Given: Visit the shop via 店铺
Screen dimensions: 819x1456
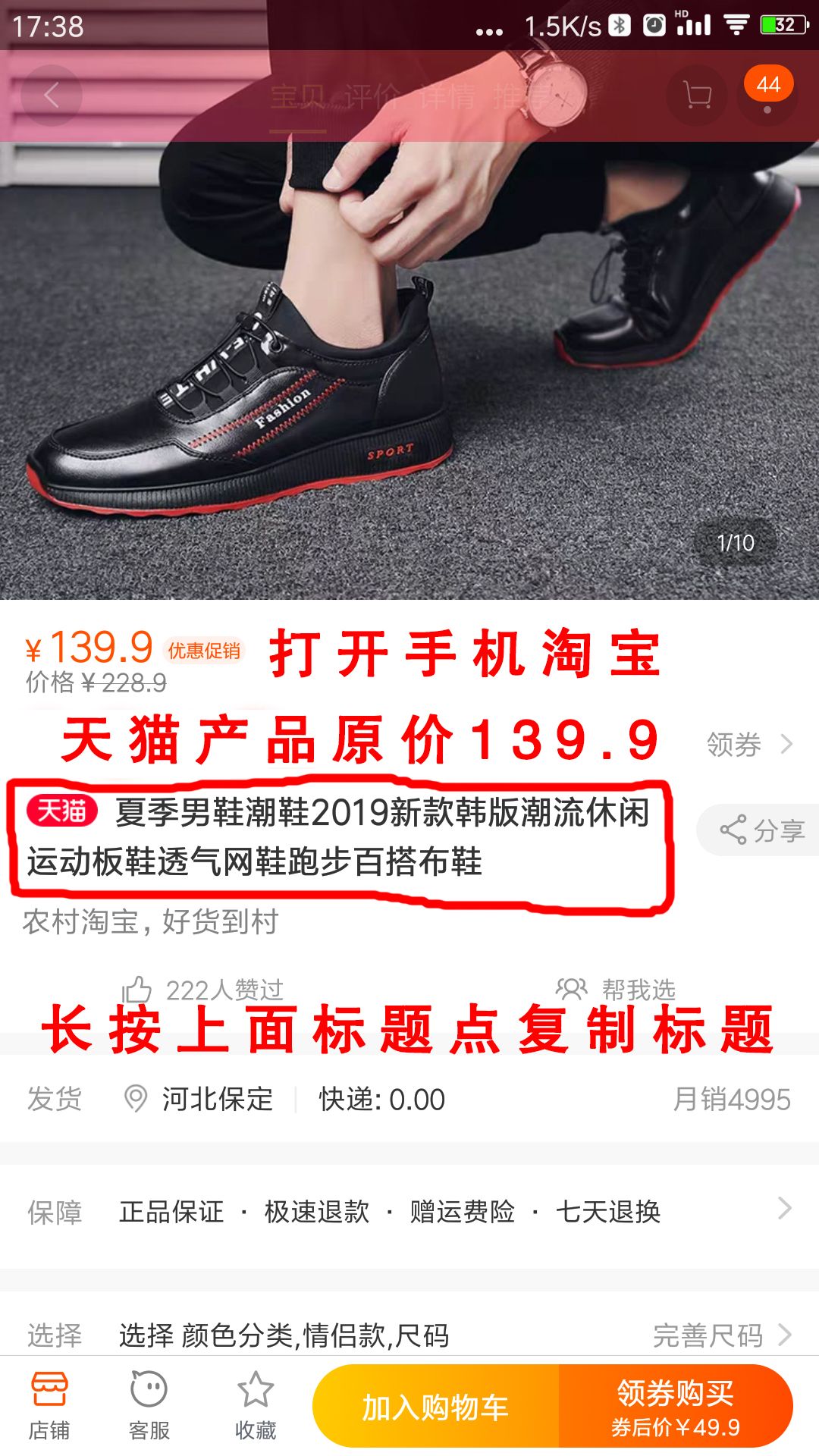Looking at the screenshot, I should coord(49,1407).
